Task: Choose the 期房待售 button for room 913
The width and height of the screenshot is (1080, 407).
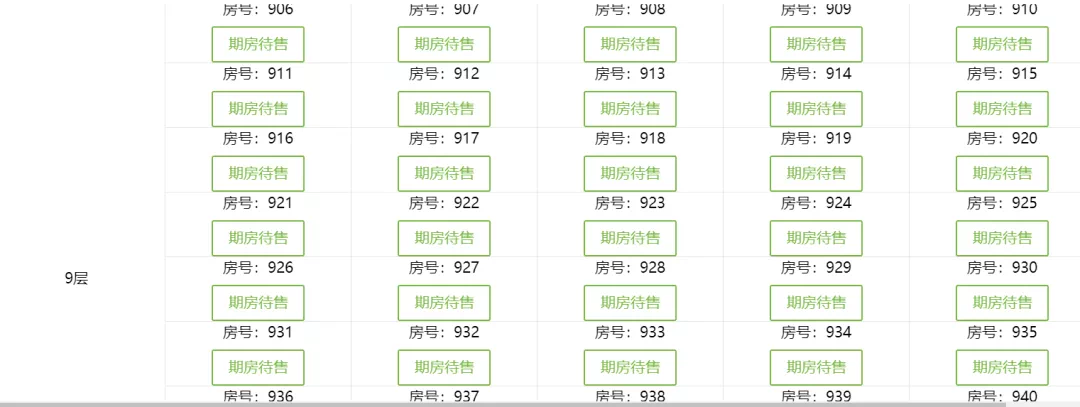Action: click(x=630, y=108)
